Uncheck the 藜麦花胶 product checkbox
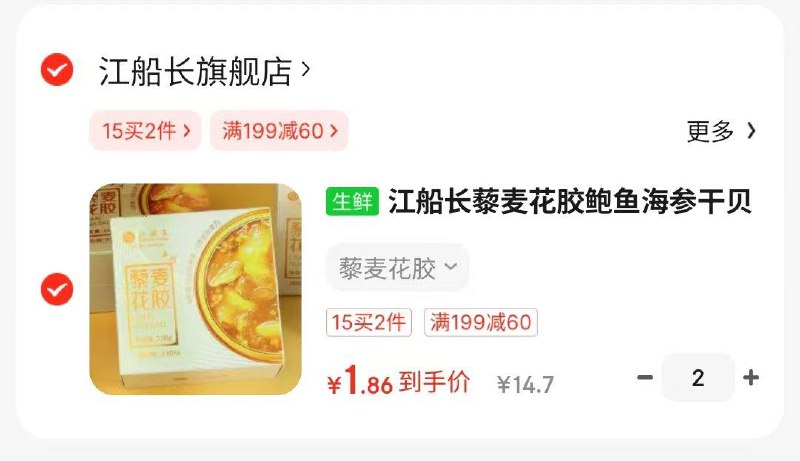 click(x=56, y=289)
